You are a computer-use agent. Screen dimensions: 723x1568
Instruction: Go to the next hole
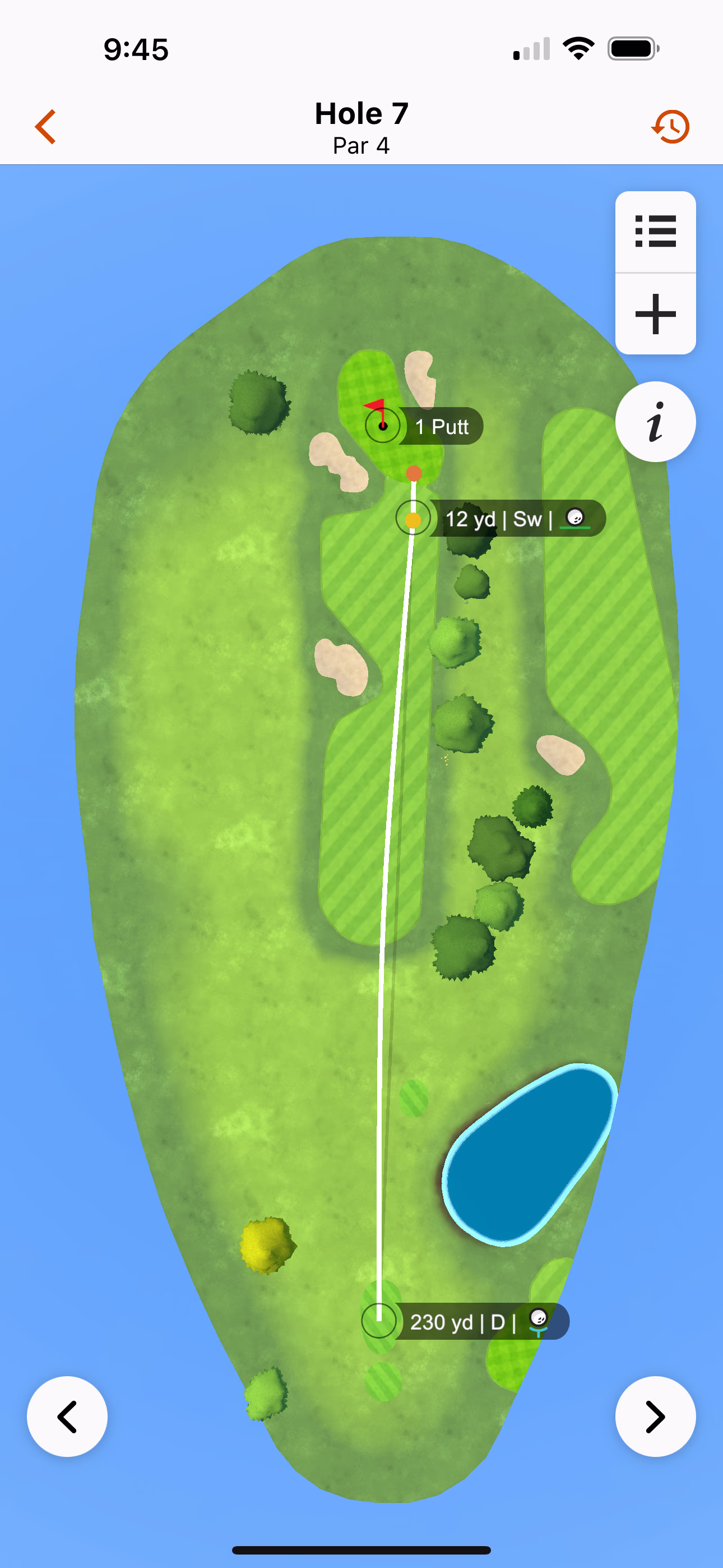click(x=655, y=1417)
